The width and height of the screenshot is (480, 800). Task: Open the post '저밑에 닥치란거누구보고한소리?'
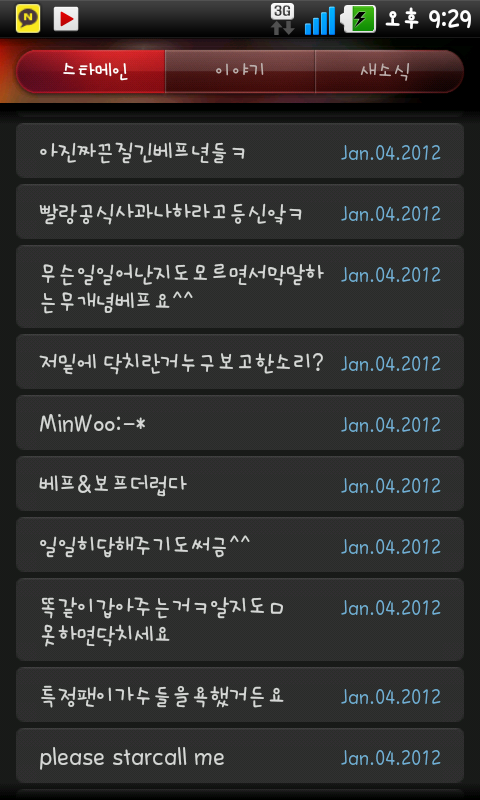[240, 362]
